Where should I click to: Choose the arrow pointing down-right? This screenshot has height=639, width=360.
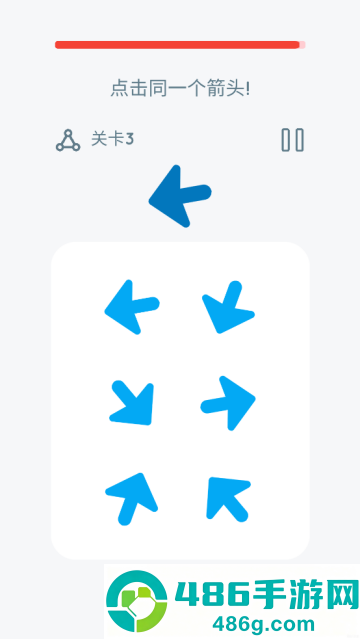132,403
